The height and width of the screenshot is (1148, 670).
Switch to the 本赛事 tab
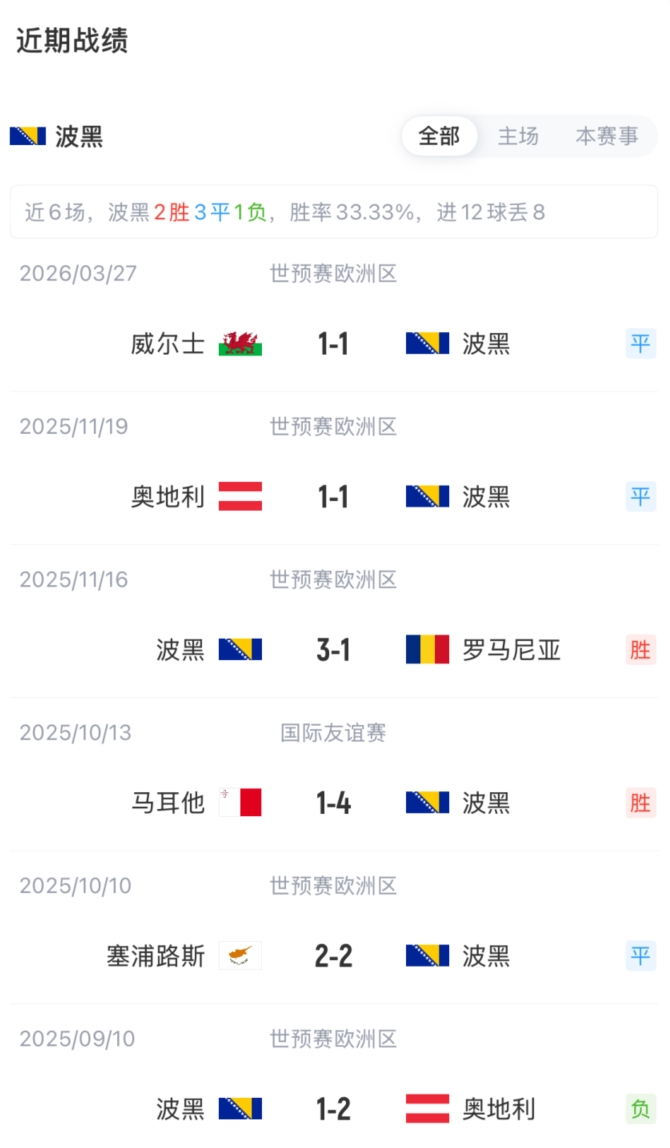[x=607, y=137]
